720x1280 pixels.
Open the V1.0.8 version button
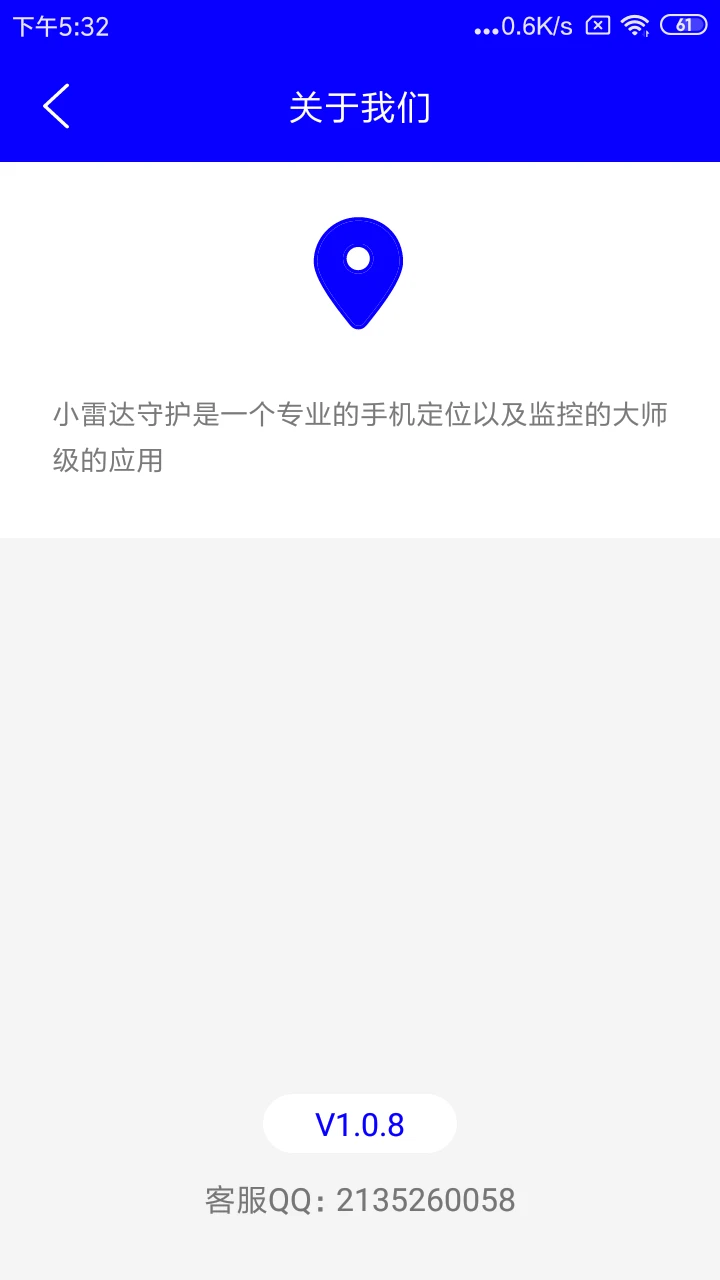click(359, 1123)
